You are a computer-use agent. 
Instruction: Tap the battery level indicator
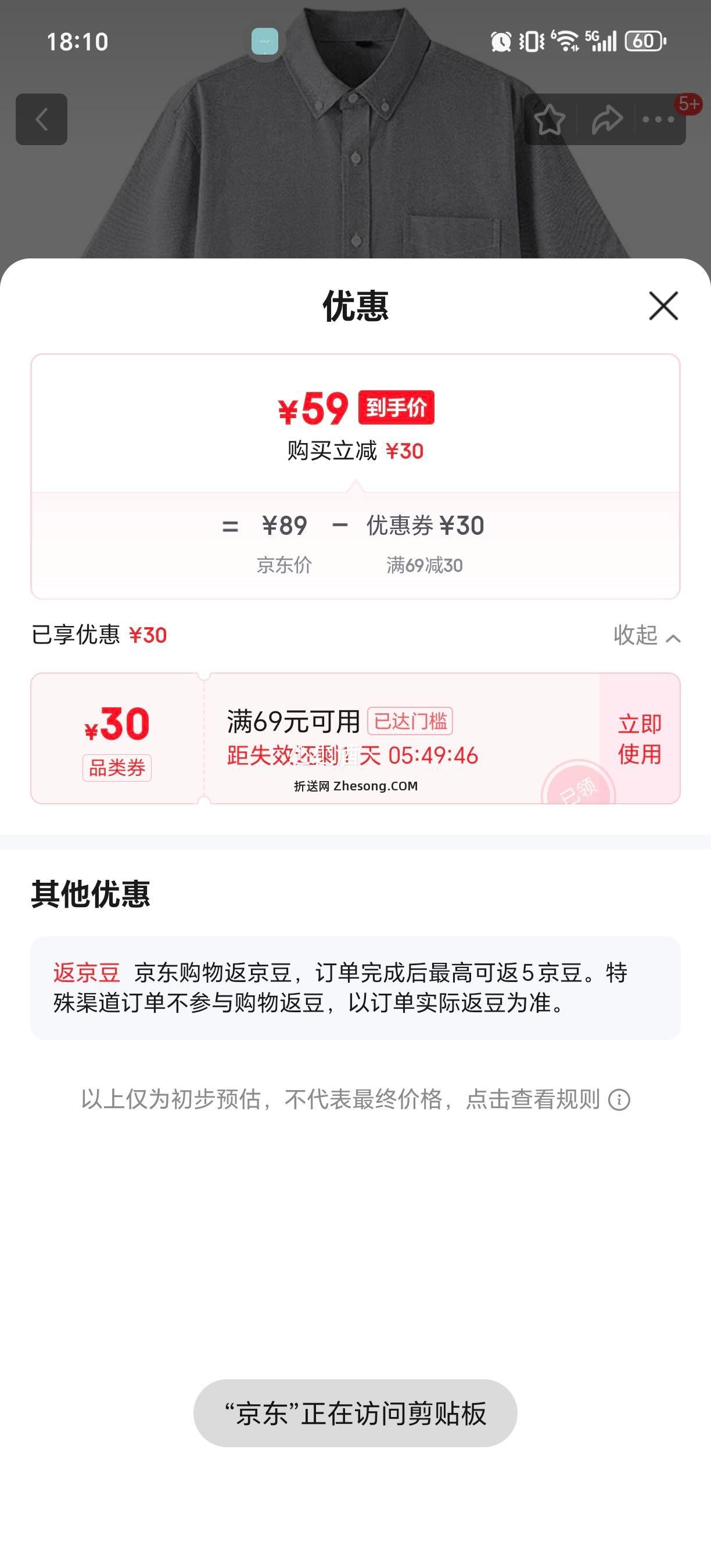(645, 42)
